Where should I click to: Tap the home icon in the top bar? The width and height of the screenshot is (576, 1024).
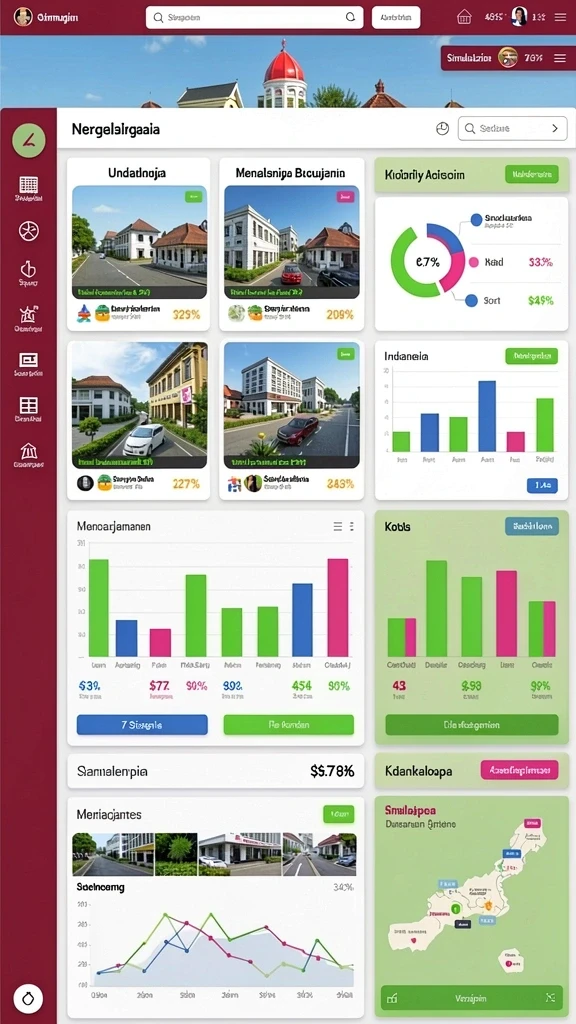[x=464, y=17]
